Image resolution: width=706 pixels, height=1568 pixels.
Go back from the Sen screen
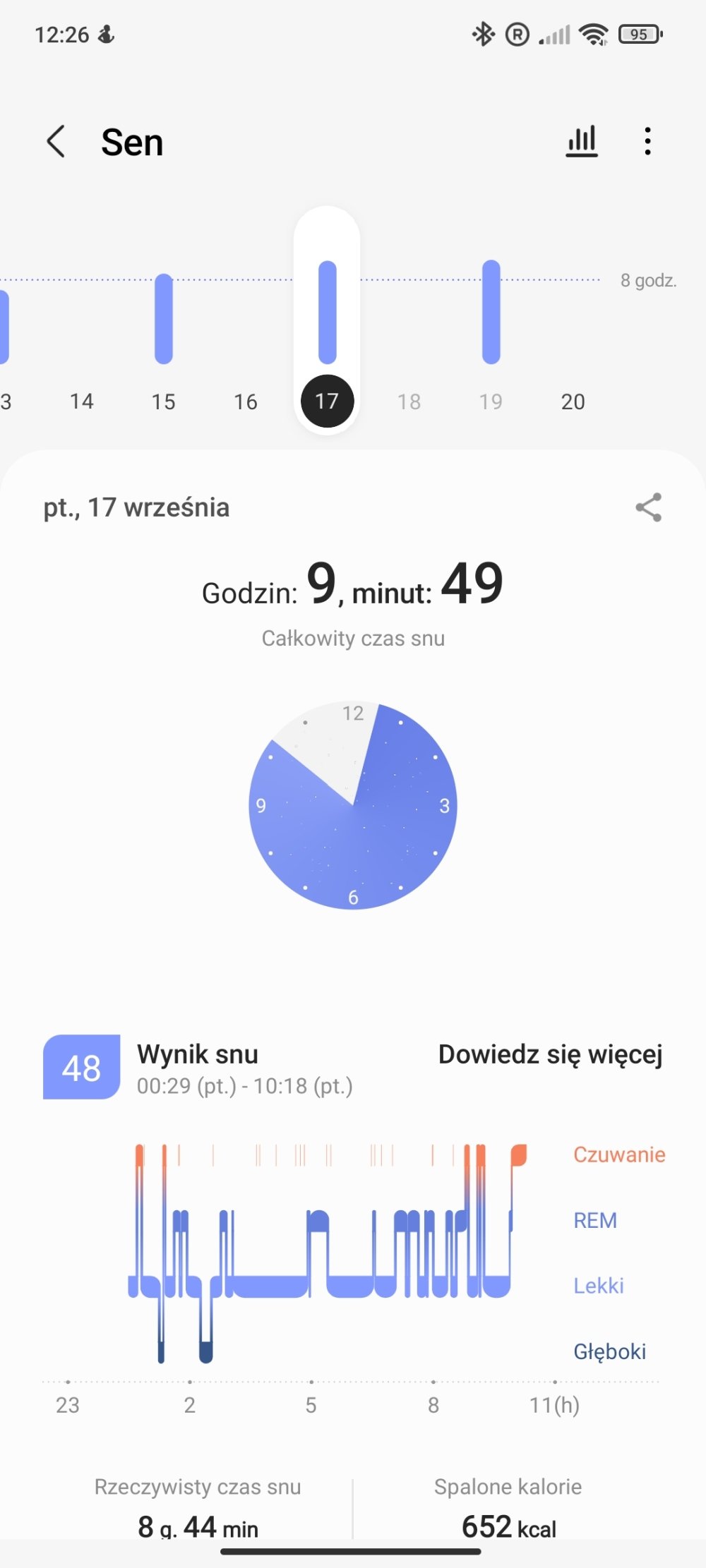coord(56,142)
